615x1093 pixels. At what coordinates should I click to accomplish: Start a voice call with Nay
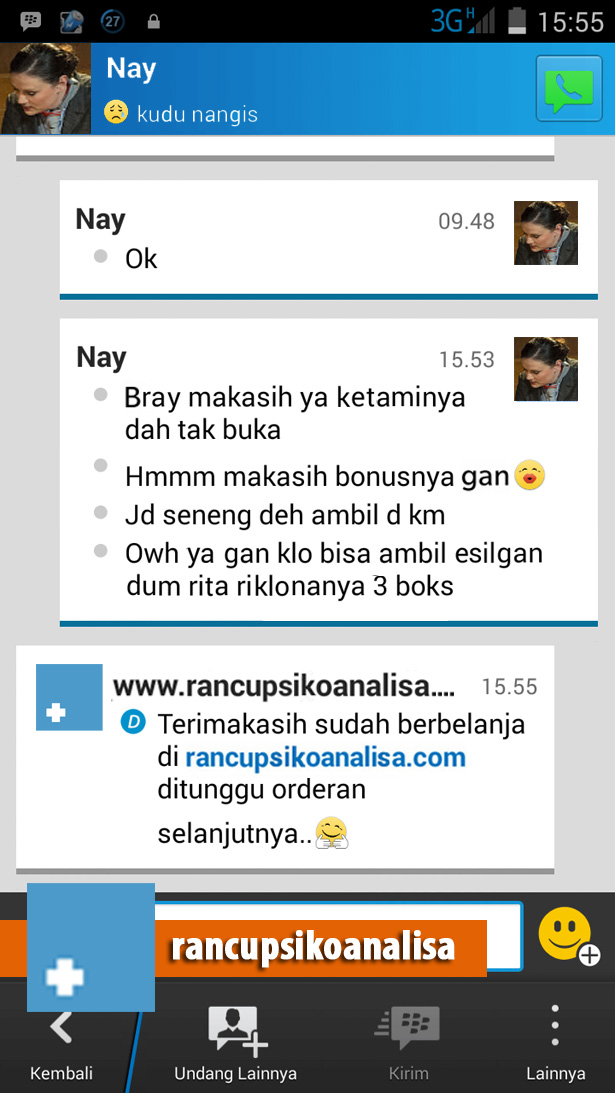point(568,89)
